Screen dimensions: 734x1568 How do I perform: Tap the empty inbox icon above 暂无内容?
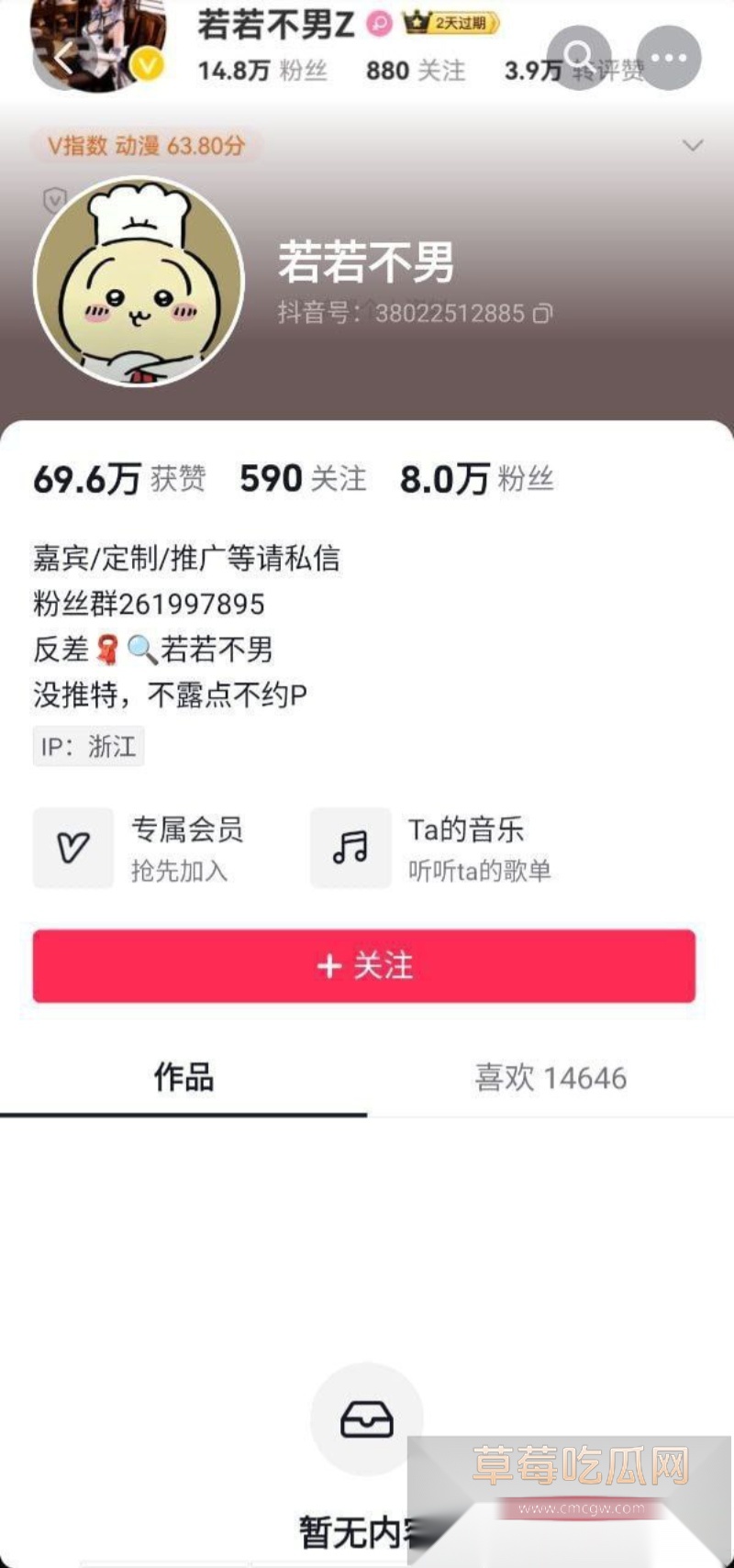click(x=367, y=1419)
